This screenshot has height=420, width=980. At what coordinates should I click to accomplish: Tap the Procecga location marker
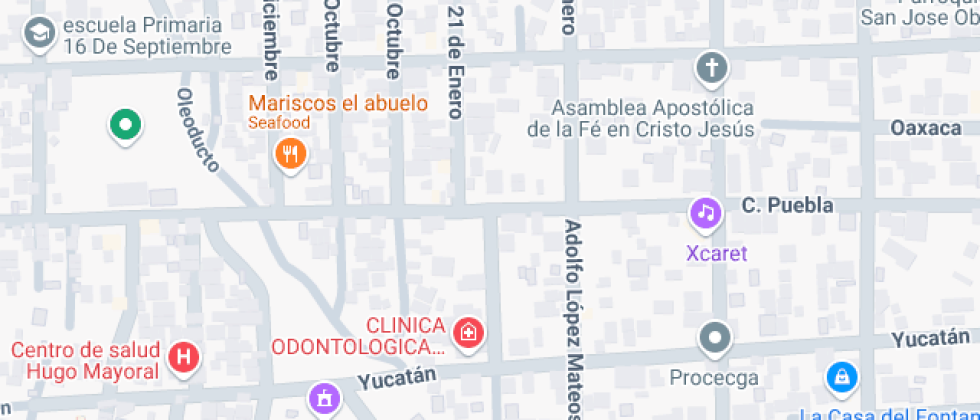(715, 338)
